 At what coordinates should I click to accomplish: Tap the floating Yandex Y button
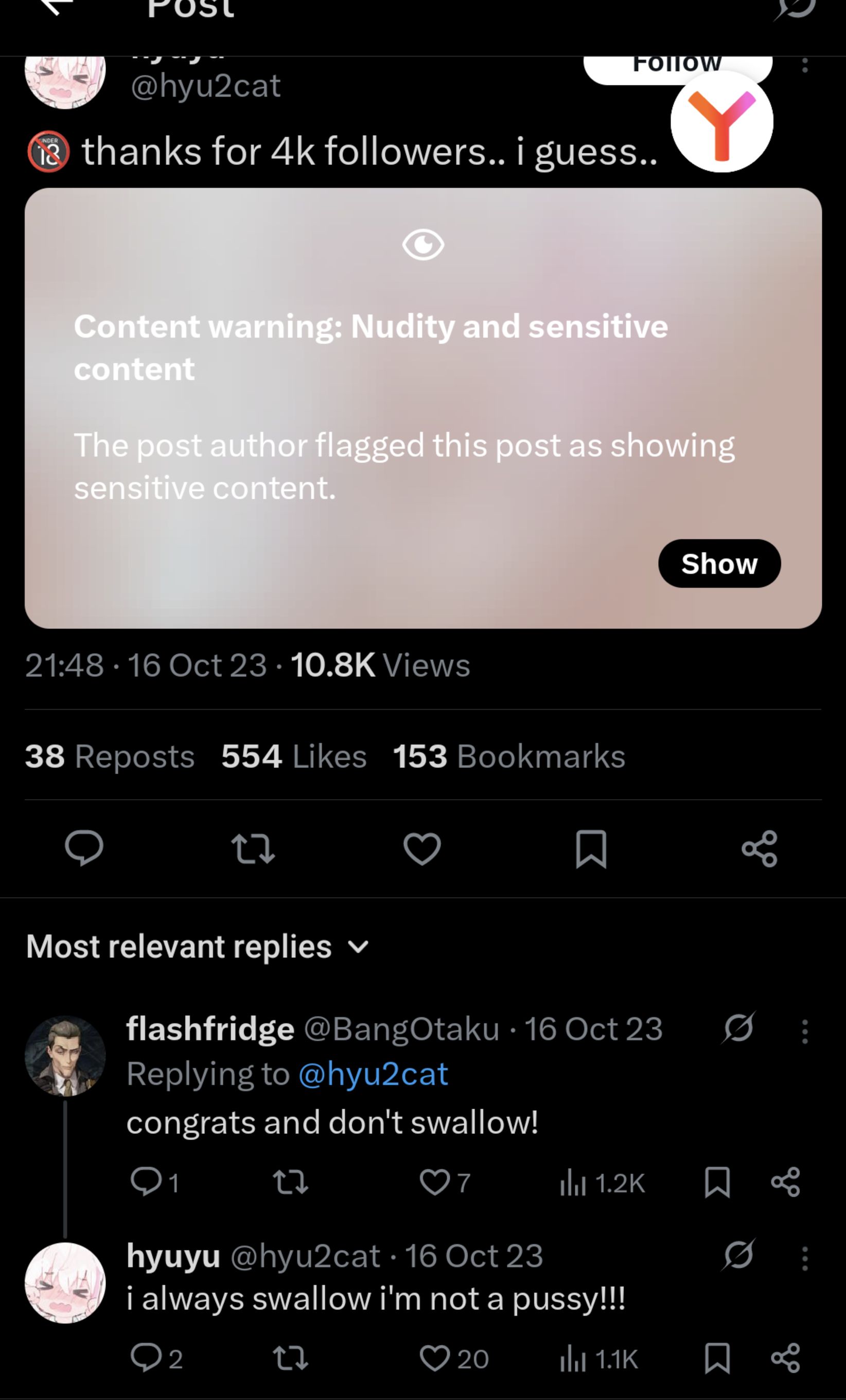(x=721, y=121)
